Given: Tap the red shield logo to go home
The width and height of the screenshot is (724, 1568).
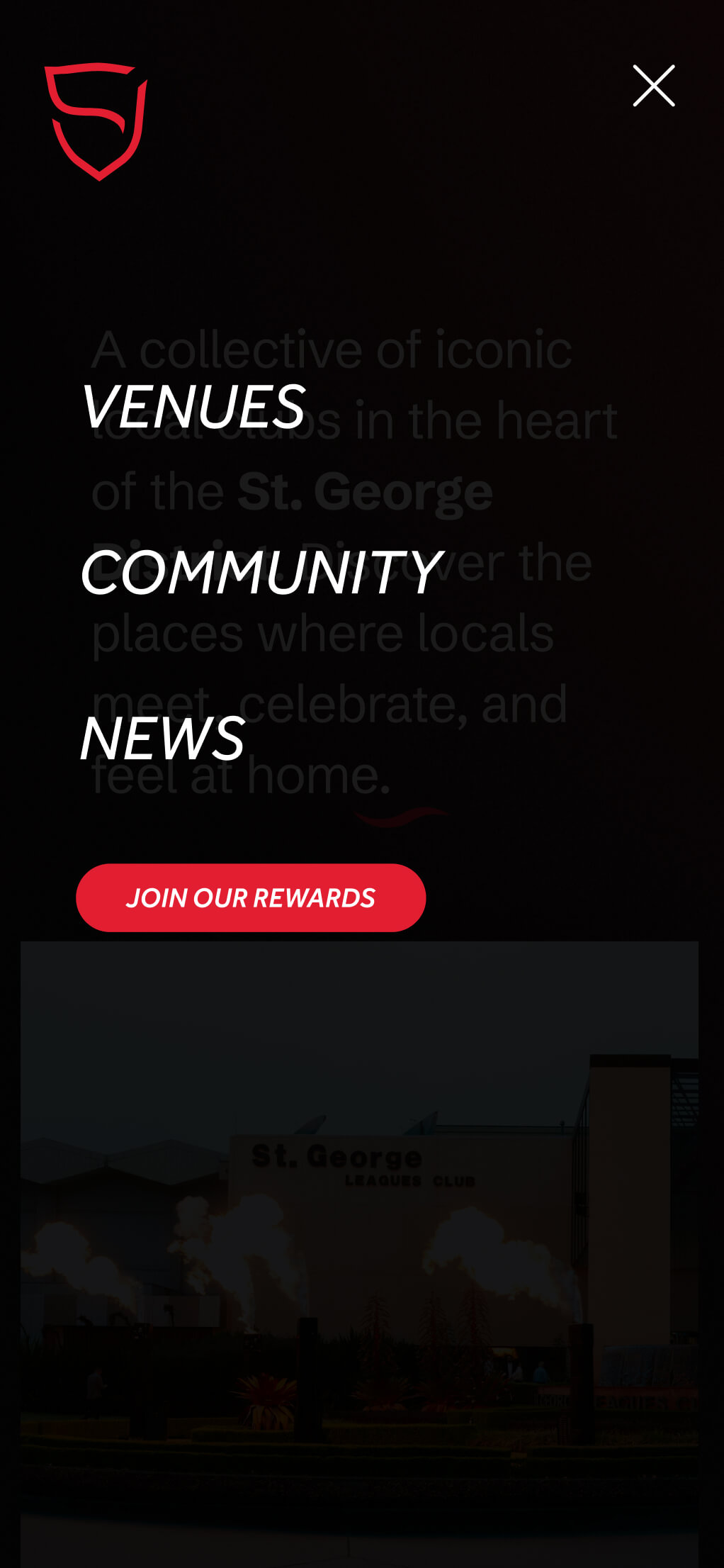Looking at the screenshot, I should pos(96,121).
